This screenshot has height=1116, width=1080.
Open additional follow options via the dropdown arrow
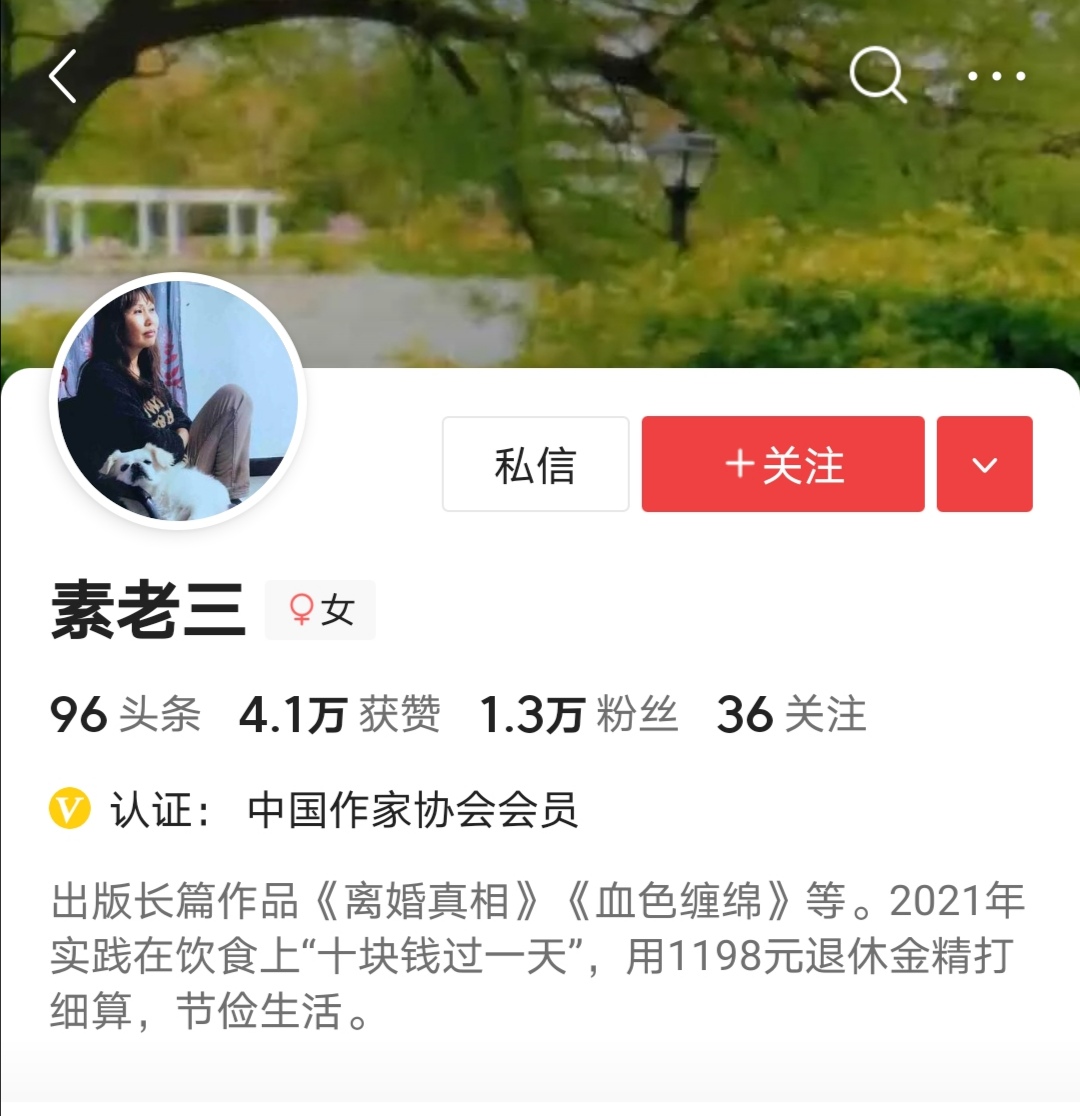click(983, 462)
